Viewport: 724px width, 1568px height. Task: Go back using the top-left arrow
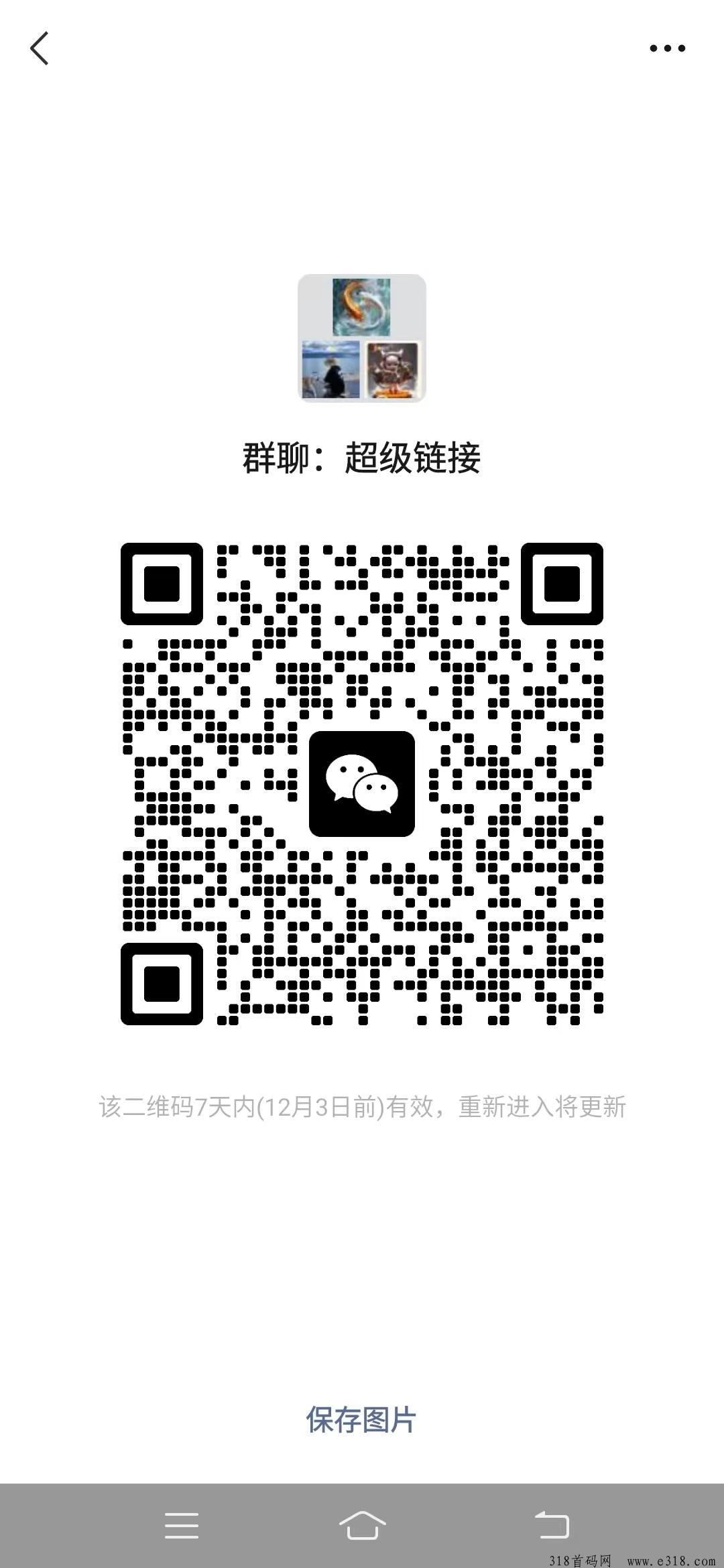40,48
